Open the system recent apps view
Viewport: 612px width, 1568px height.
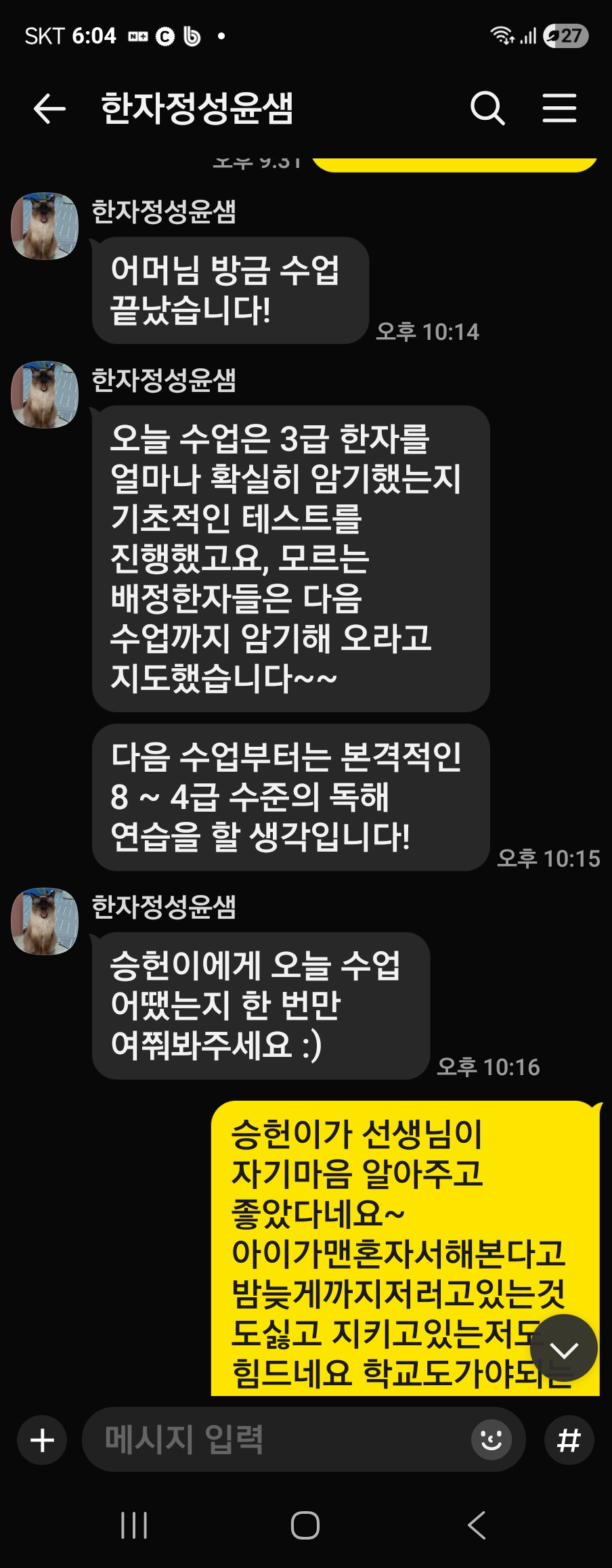tap(134, 1525)
